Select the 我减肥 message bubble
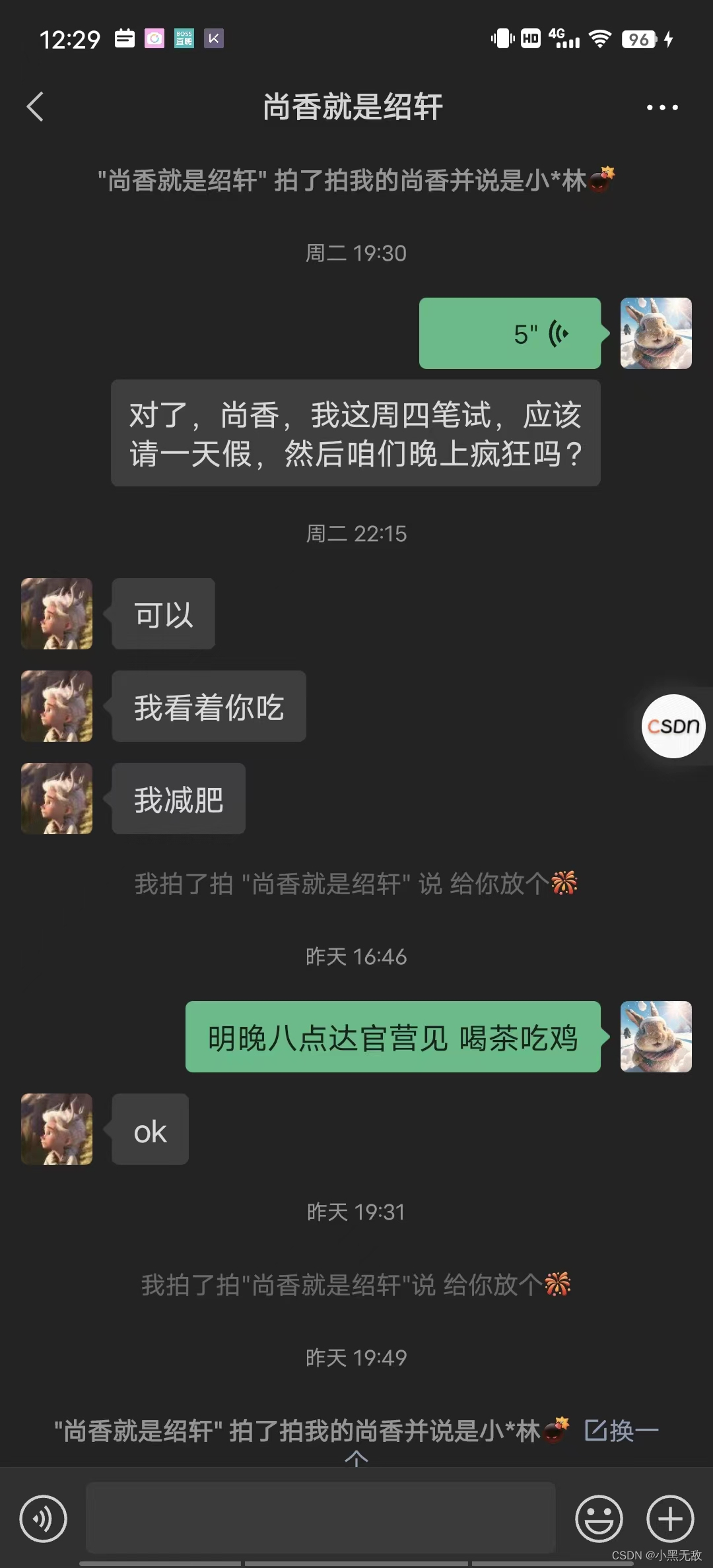 tap(178, 799)
